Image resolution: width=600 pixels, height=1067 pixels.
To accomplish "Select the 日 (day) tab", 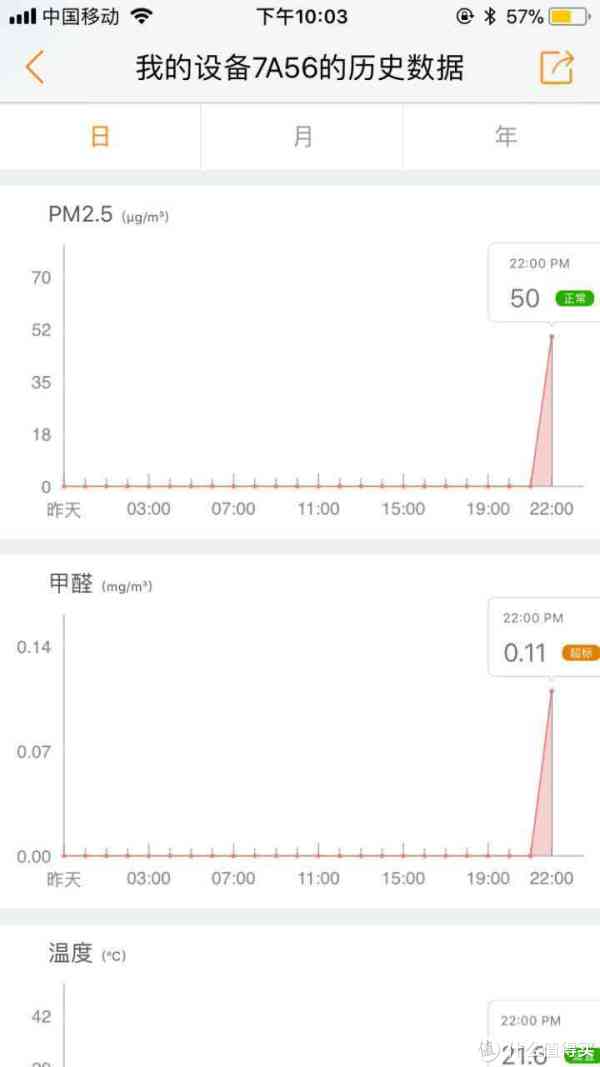I will tap(100, 137).
